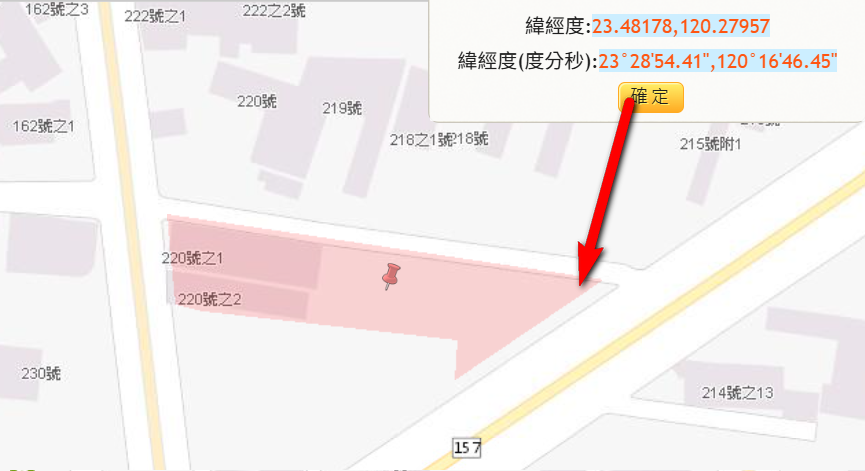Tap the 確定 confirm button
This screenshot has width=865, height=471.
(x=651, y=97)
